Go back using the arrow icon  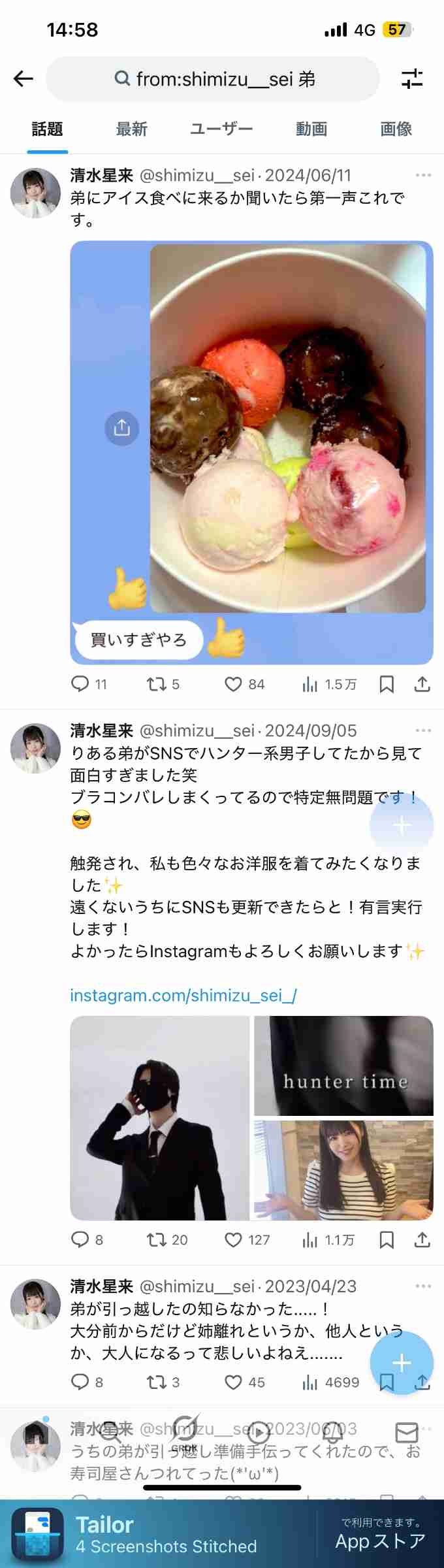[x=23, y=79]
